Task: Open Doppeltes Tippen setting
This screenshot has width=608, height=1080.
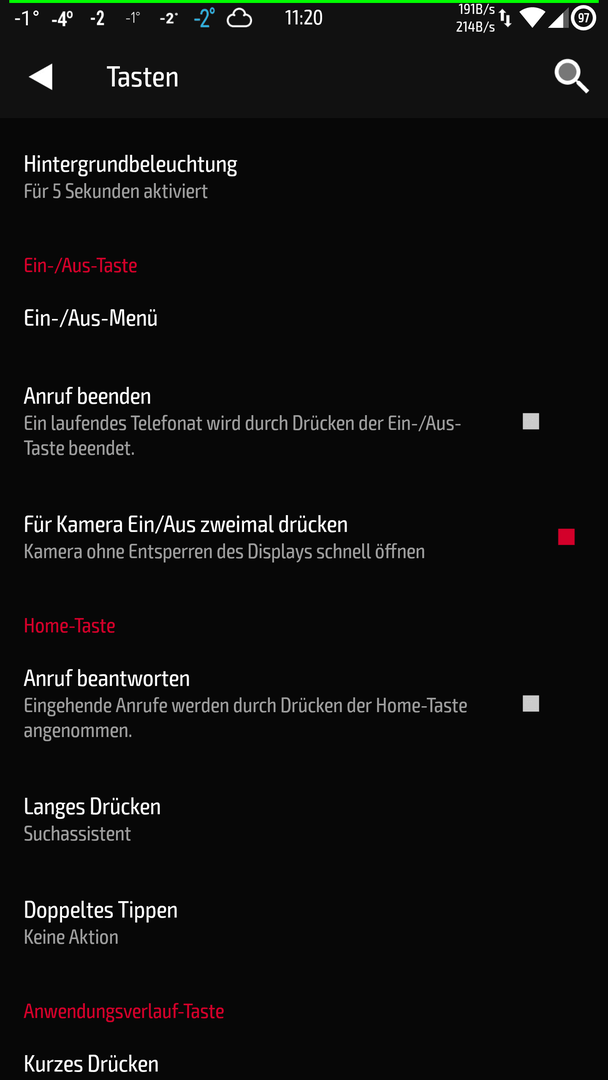Action: pos(304,922)
